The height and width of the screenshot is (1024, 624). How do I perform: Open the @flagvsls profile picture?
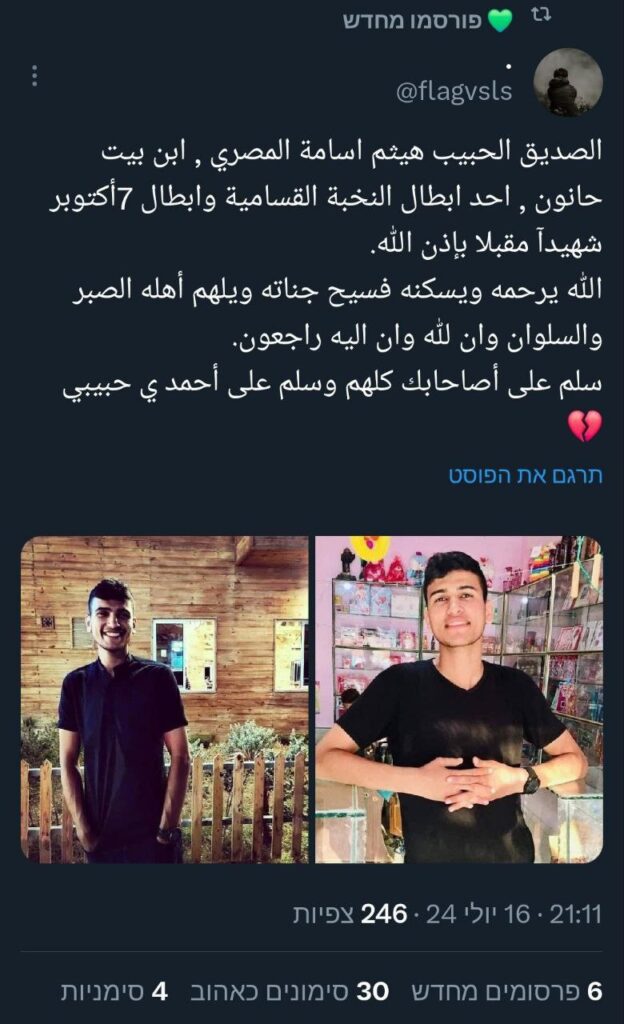tap(568, 82)
